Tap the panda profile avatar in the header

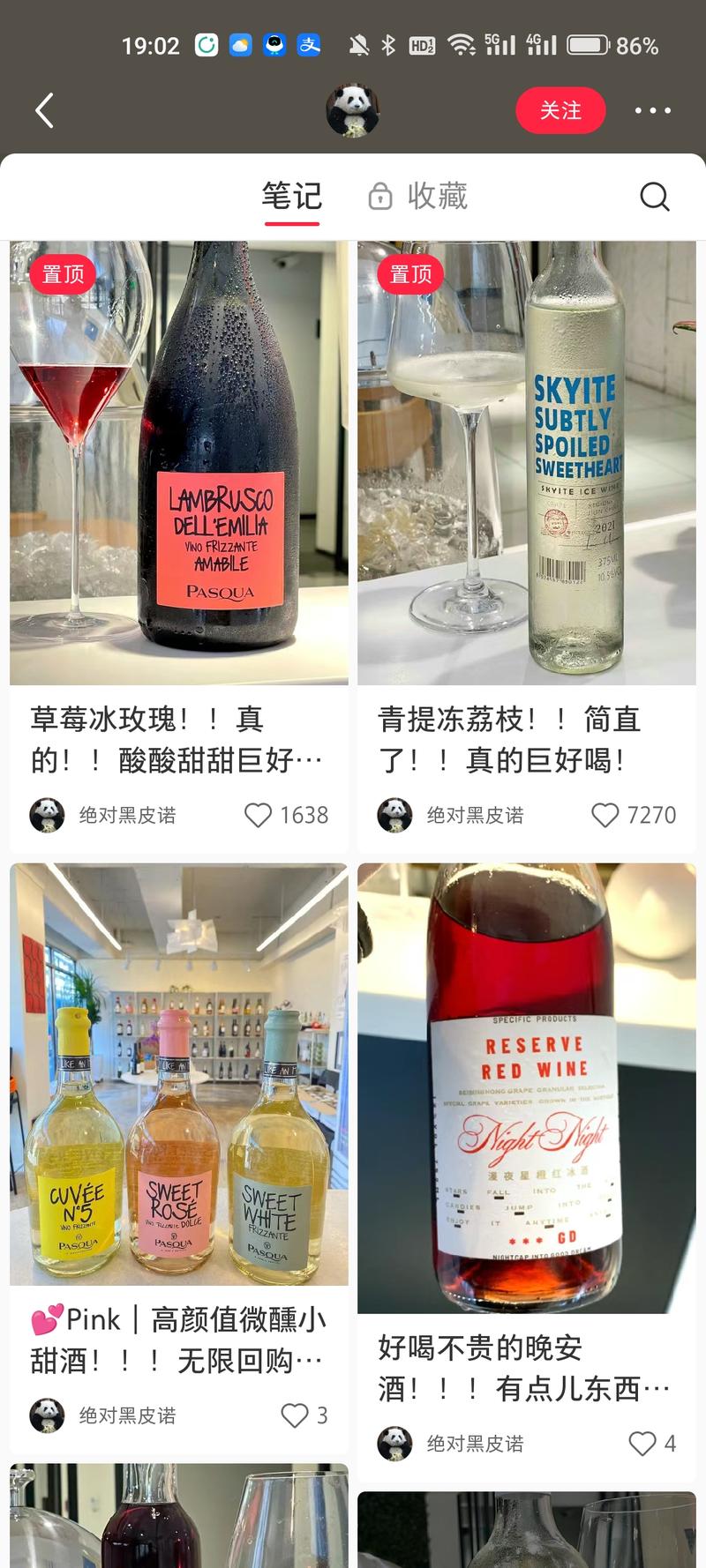353,111
